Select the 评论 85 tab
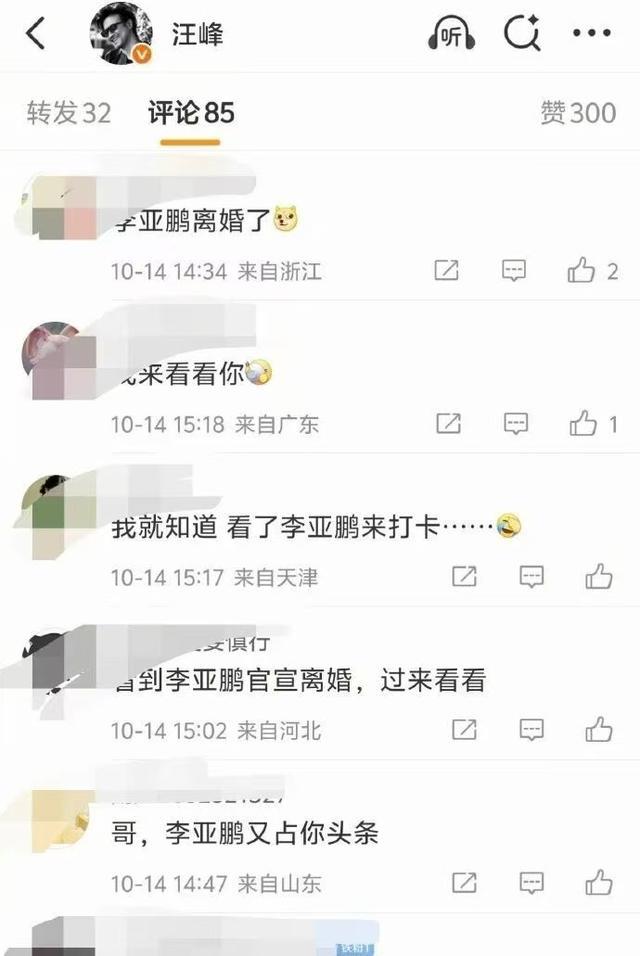This screenshot has width=640, height=956. 190,112
